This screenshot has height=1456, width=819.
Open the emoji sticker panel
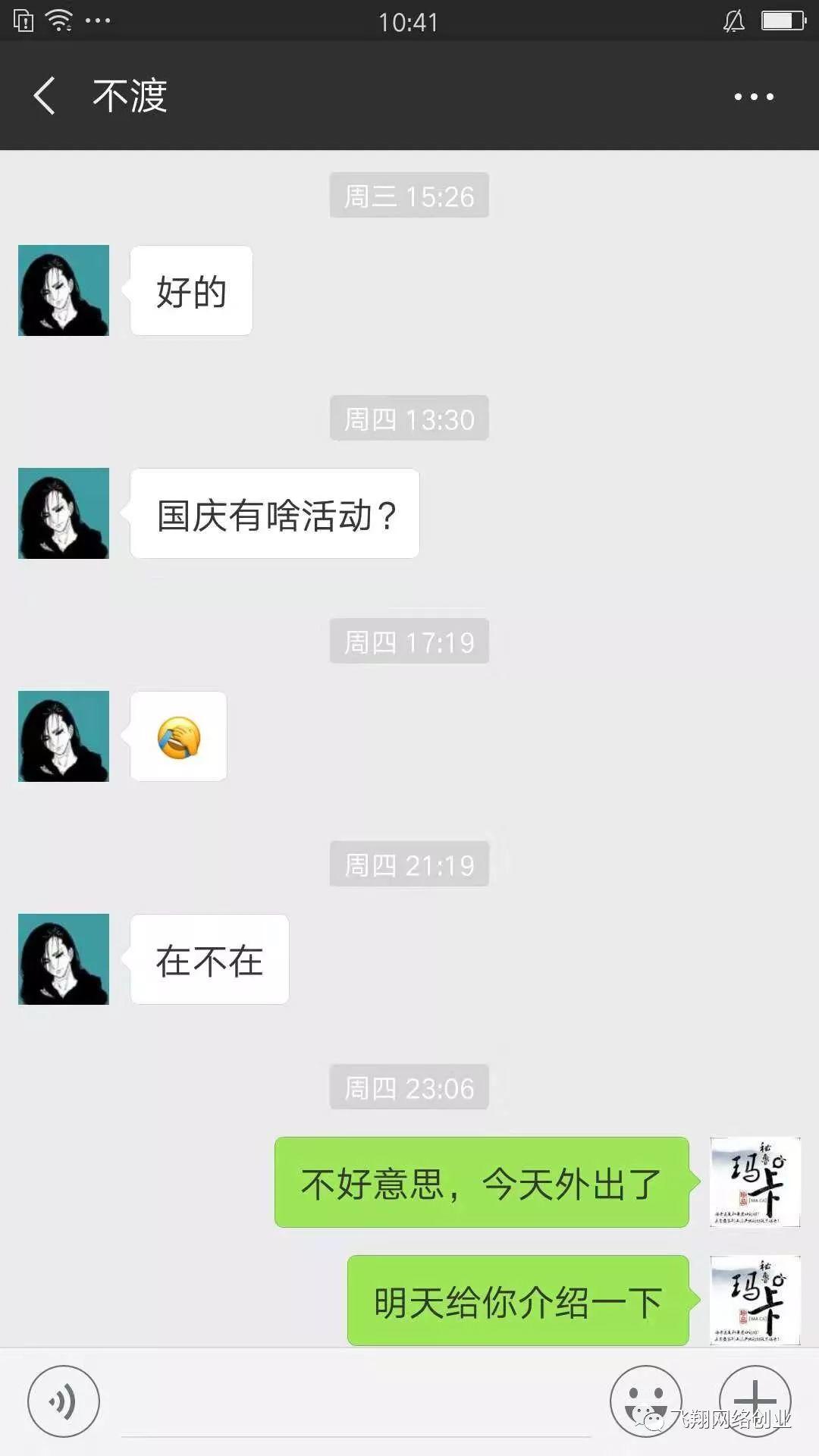[645, 1401]
